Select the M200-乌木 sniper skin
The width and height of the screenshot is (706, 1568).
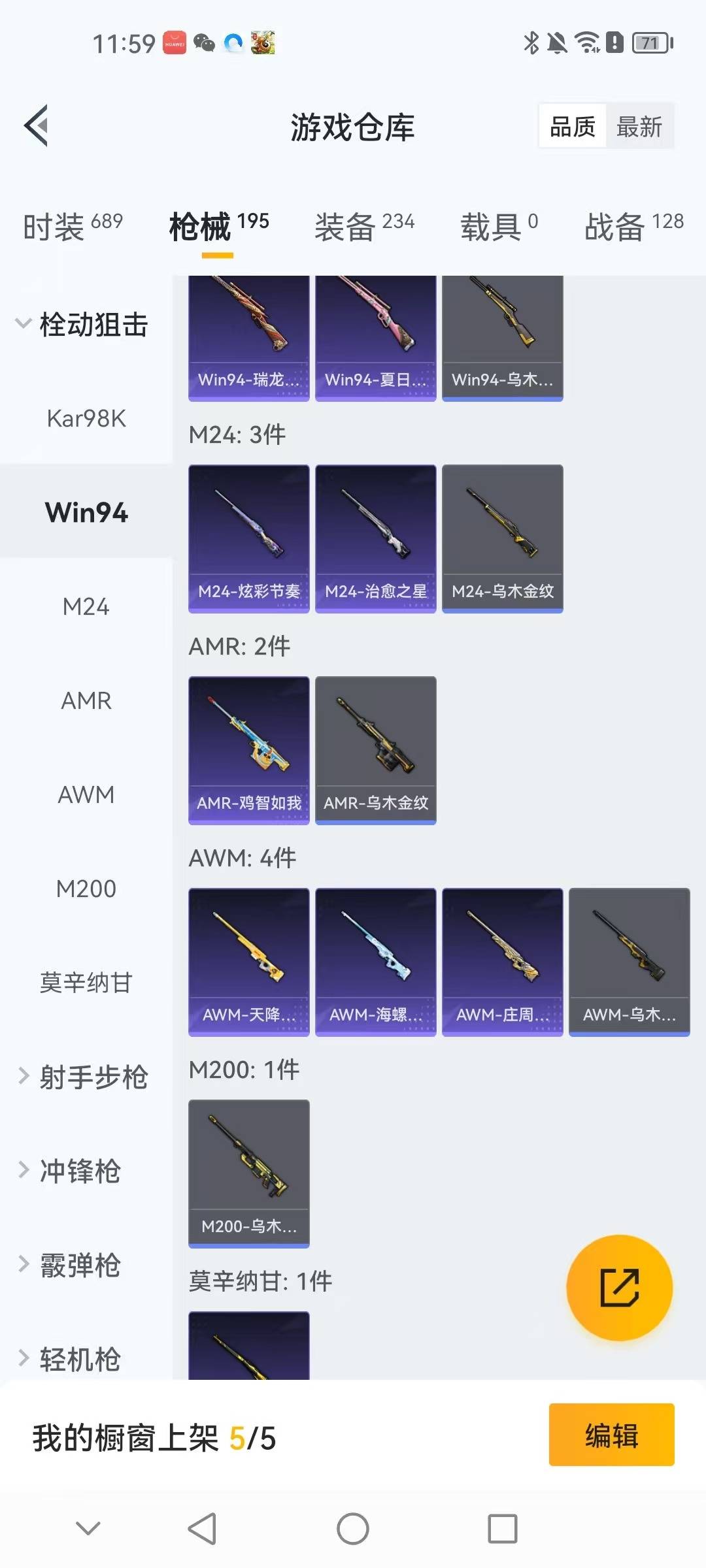248,1173
